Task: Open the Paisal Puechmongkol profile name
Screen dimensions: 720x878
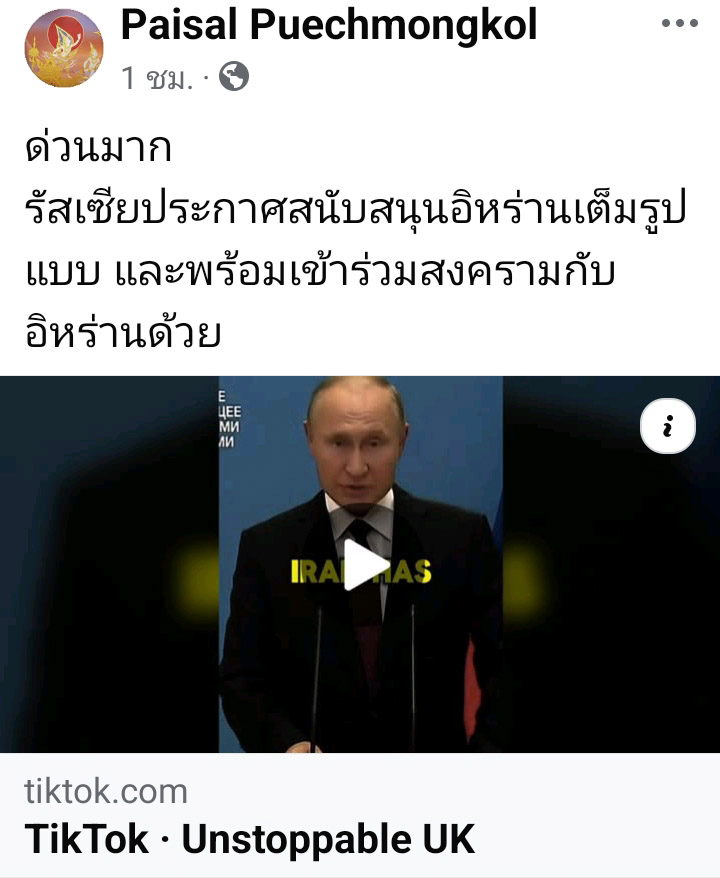Action: (329, 25)
